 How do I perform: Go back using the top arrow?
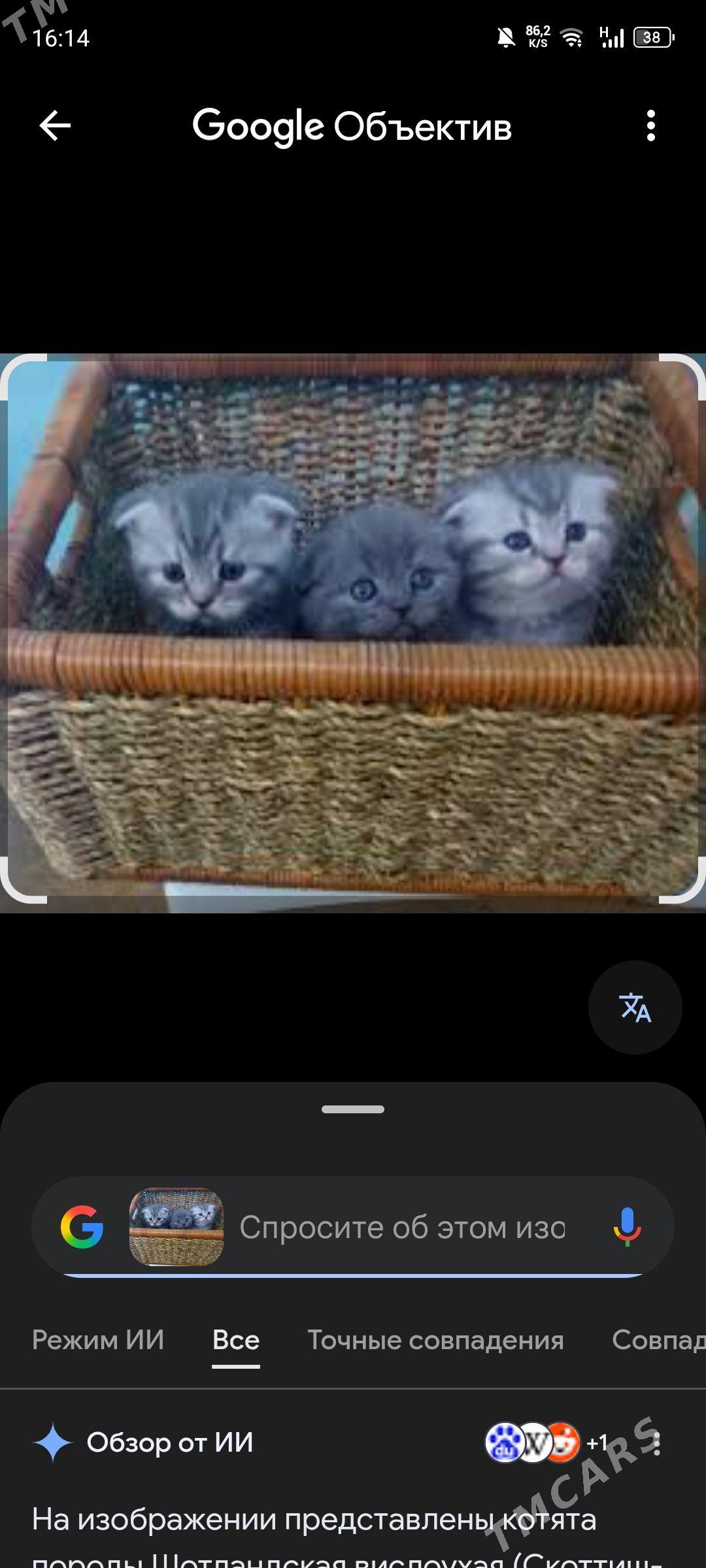point(55,125)
